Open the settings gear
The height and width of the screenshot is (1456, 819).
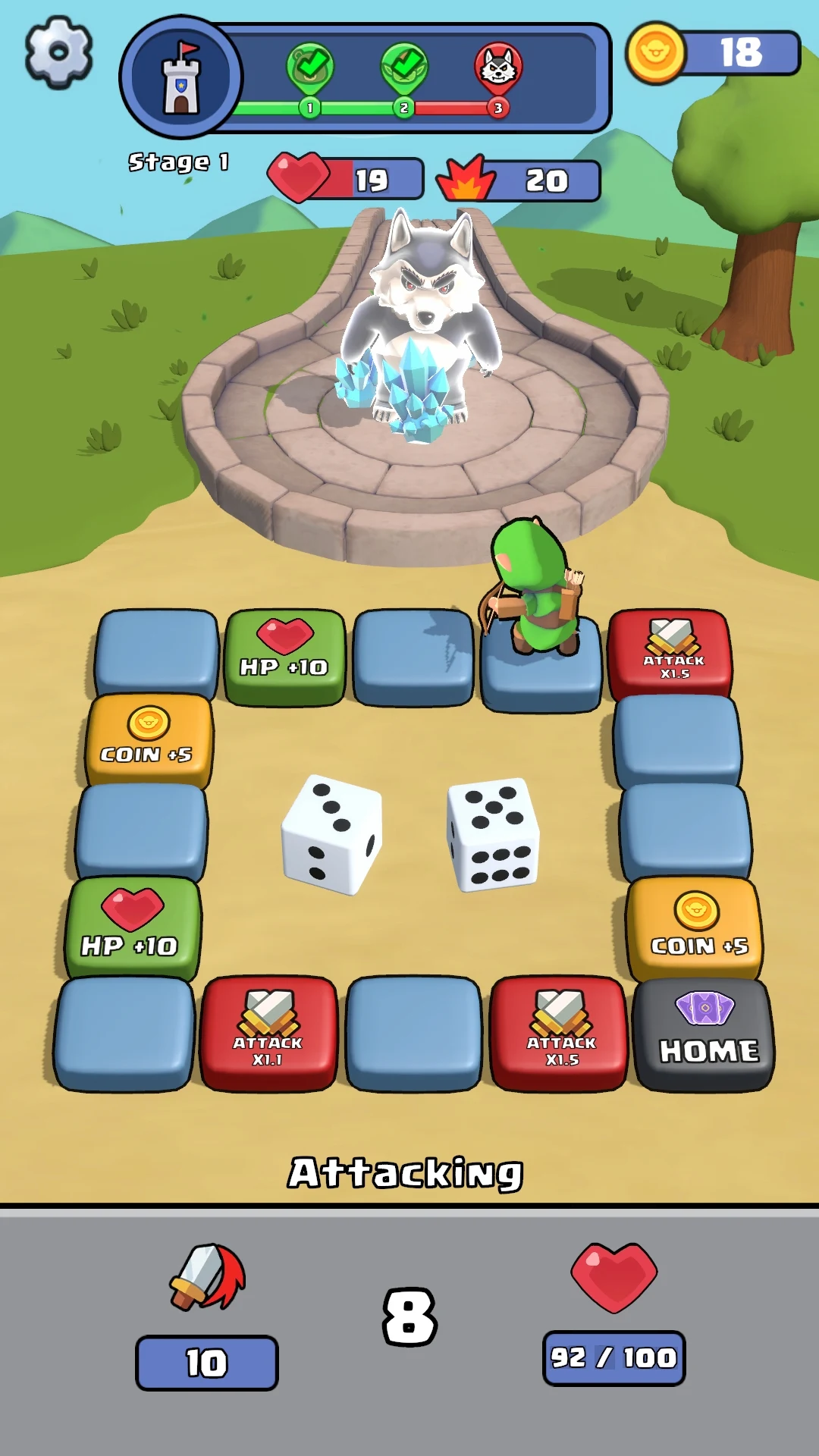(x=58, y=52)
